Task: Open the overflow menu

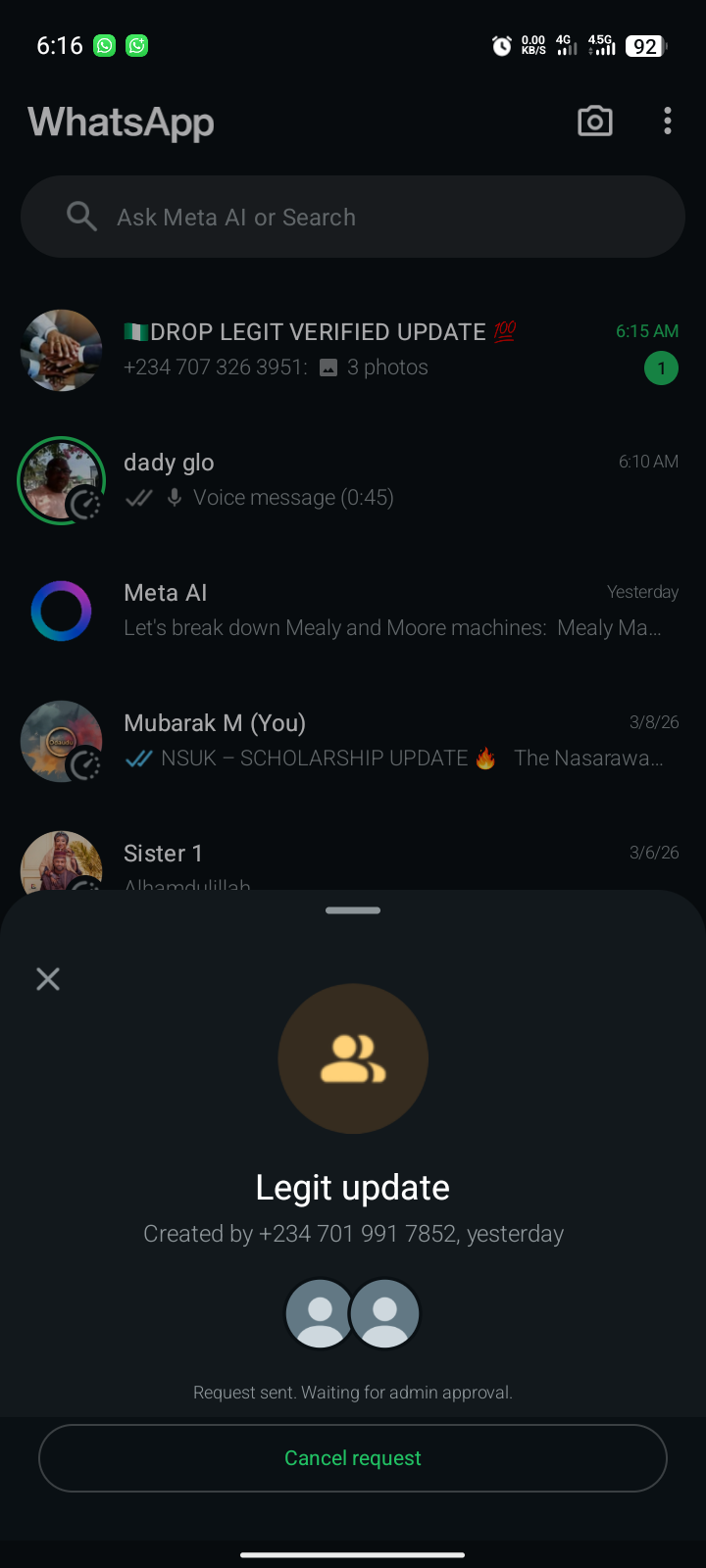Action: (668, 122)
